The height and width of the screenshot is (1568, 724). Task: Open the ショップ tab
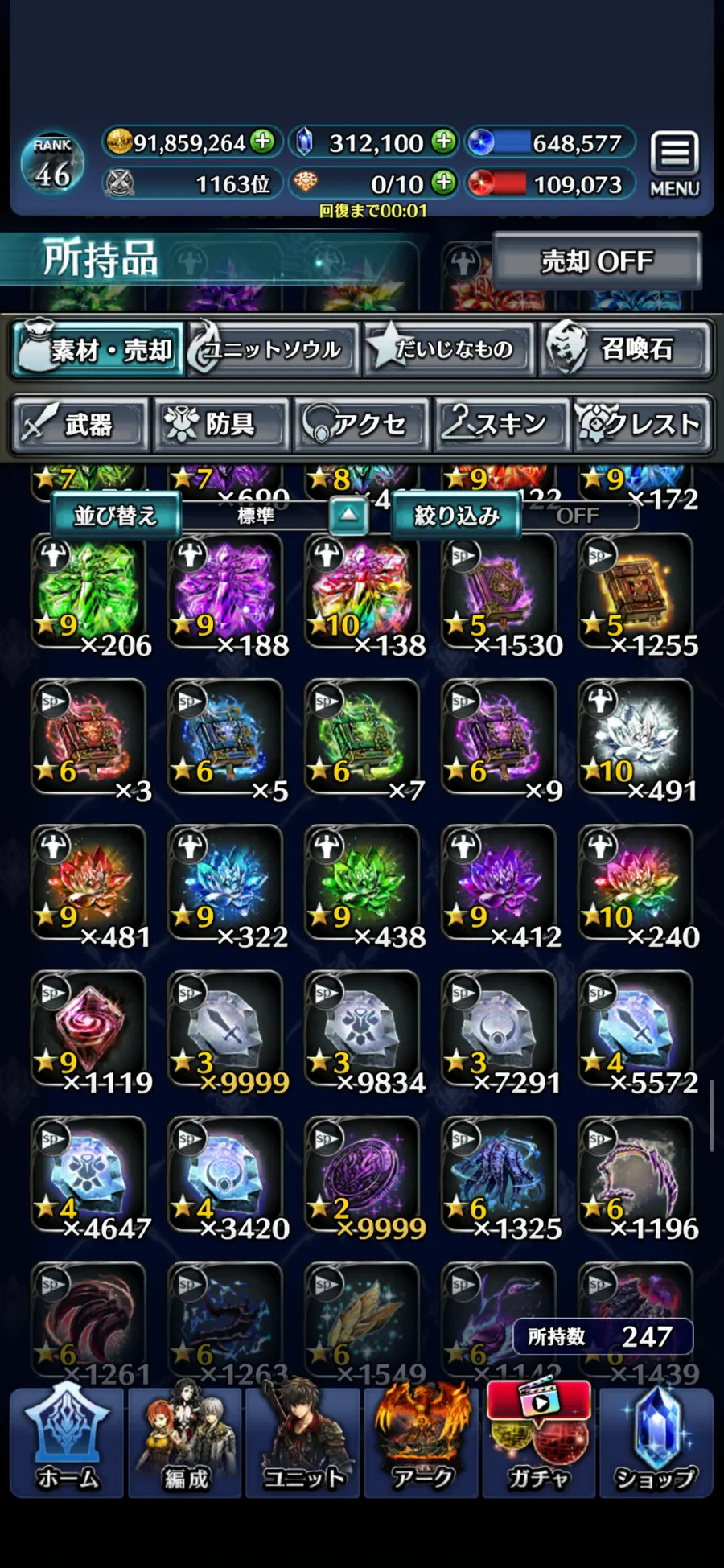[656, 1441]
